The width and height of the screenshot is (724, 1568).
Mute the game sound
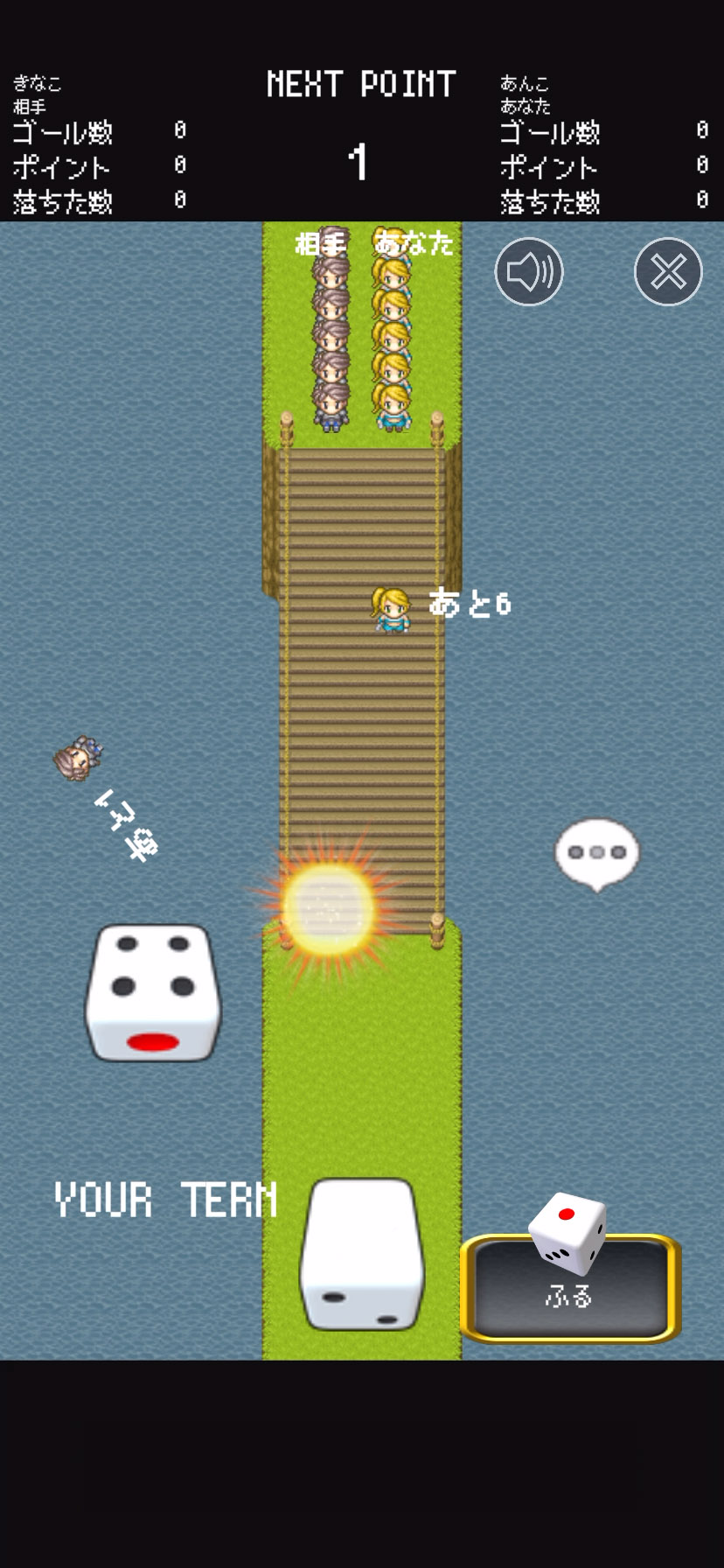click(529, 272)
